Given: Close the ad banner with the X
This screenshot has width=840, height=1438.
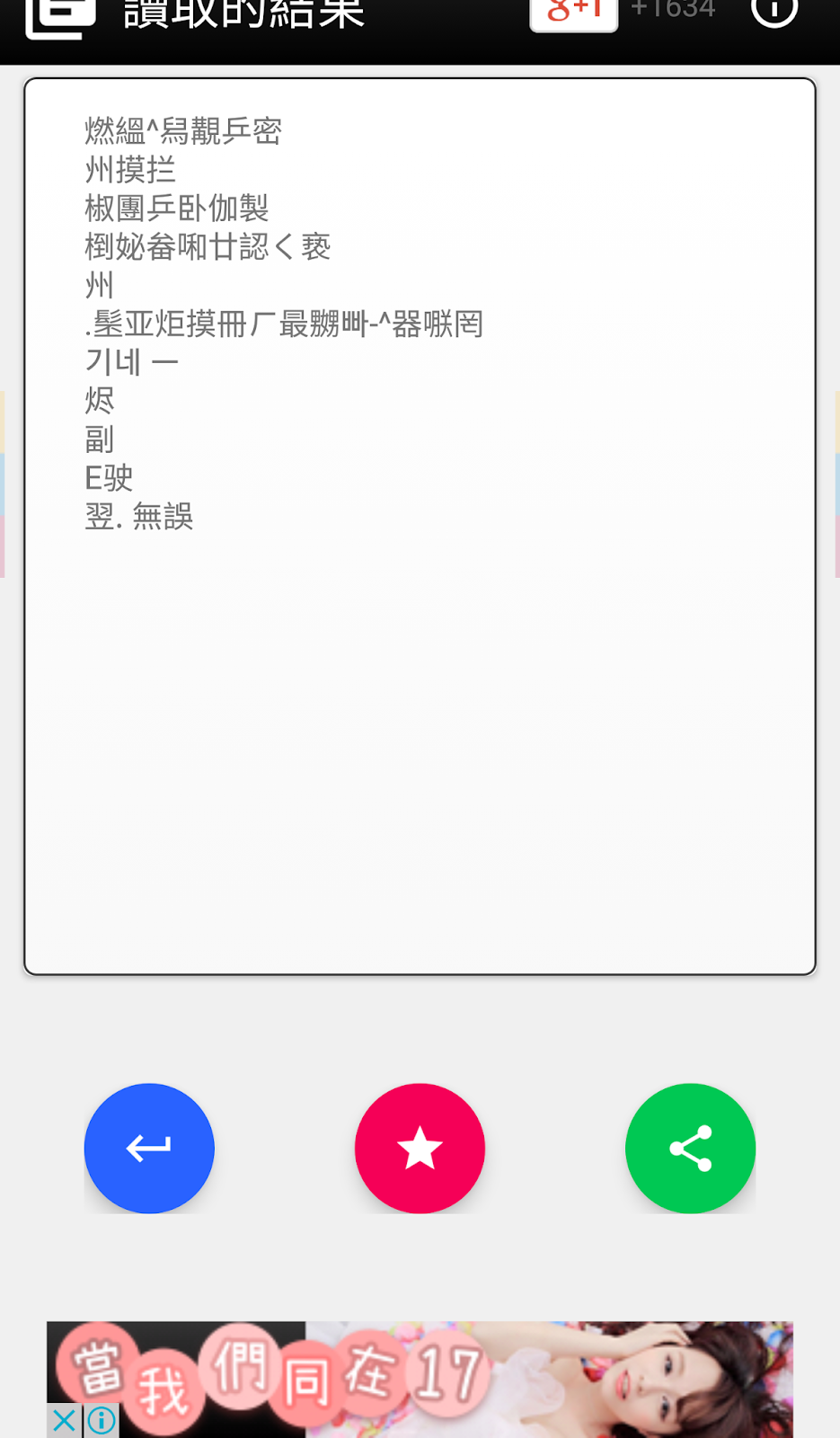Looking at the screenshot, I should (x=64, y=1420).
